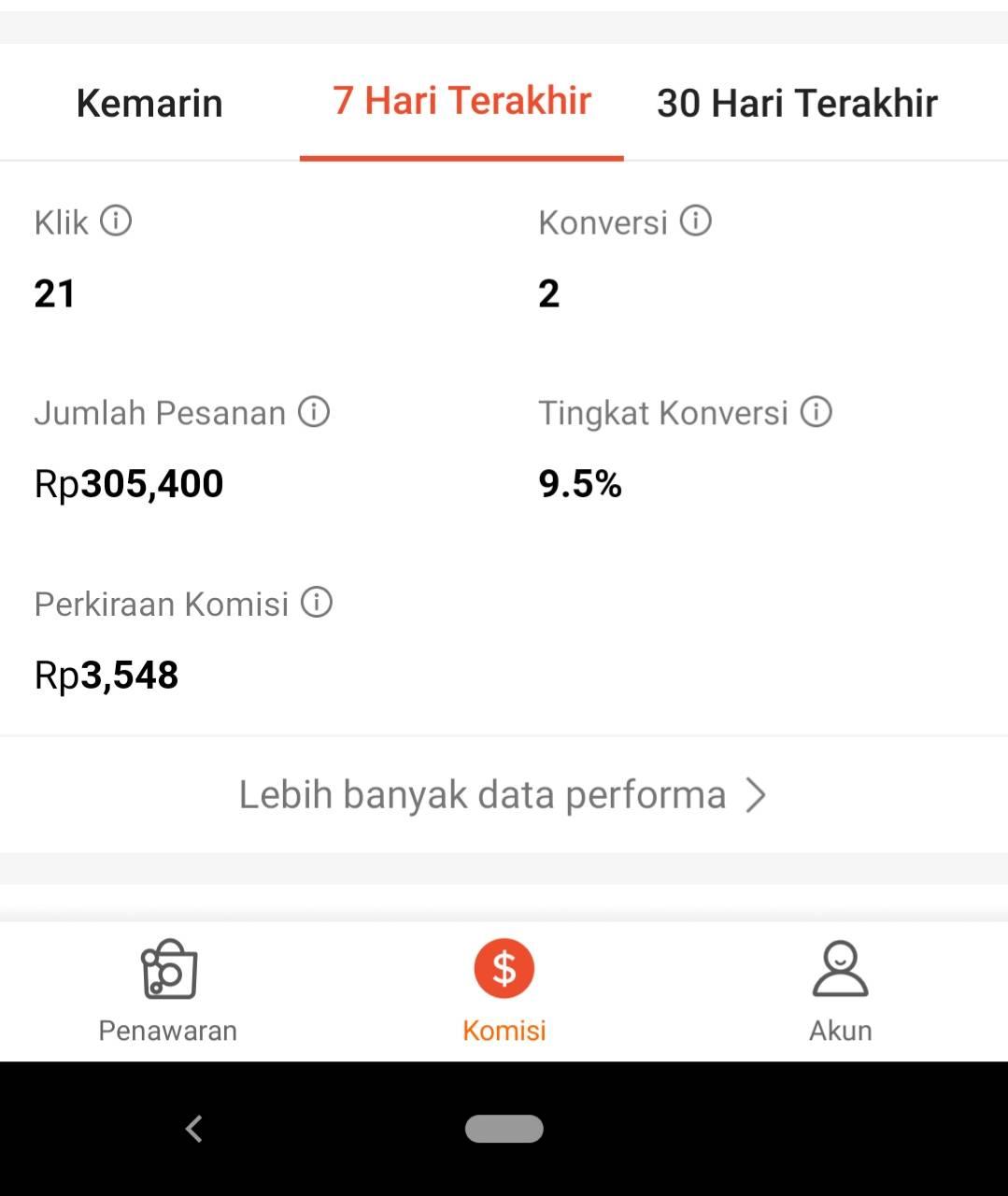View the Tingkat Konversi info tooltip

[816, 412]
